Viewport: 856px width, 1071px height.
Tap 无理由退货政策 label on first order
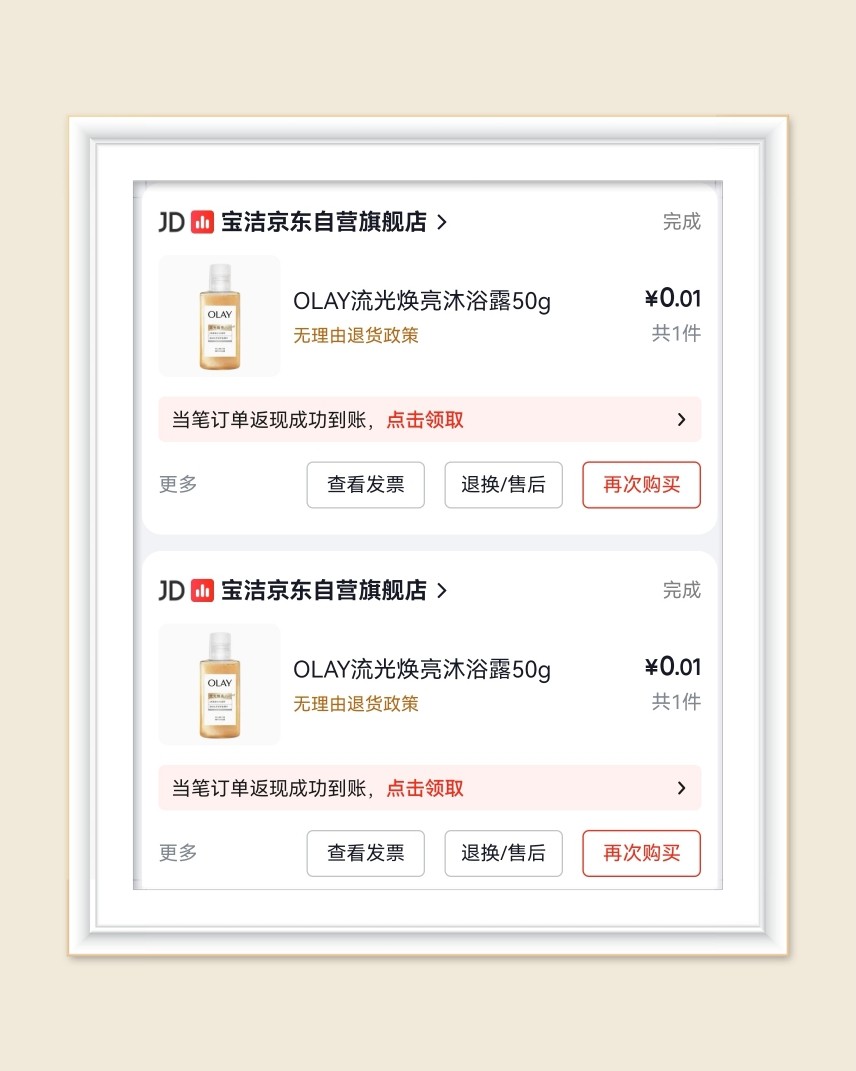pyautogui.click(x=355, y=336)
